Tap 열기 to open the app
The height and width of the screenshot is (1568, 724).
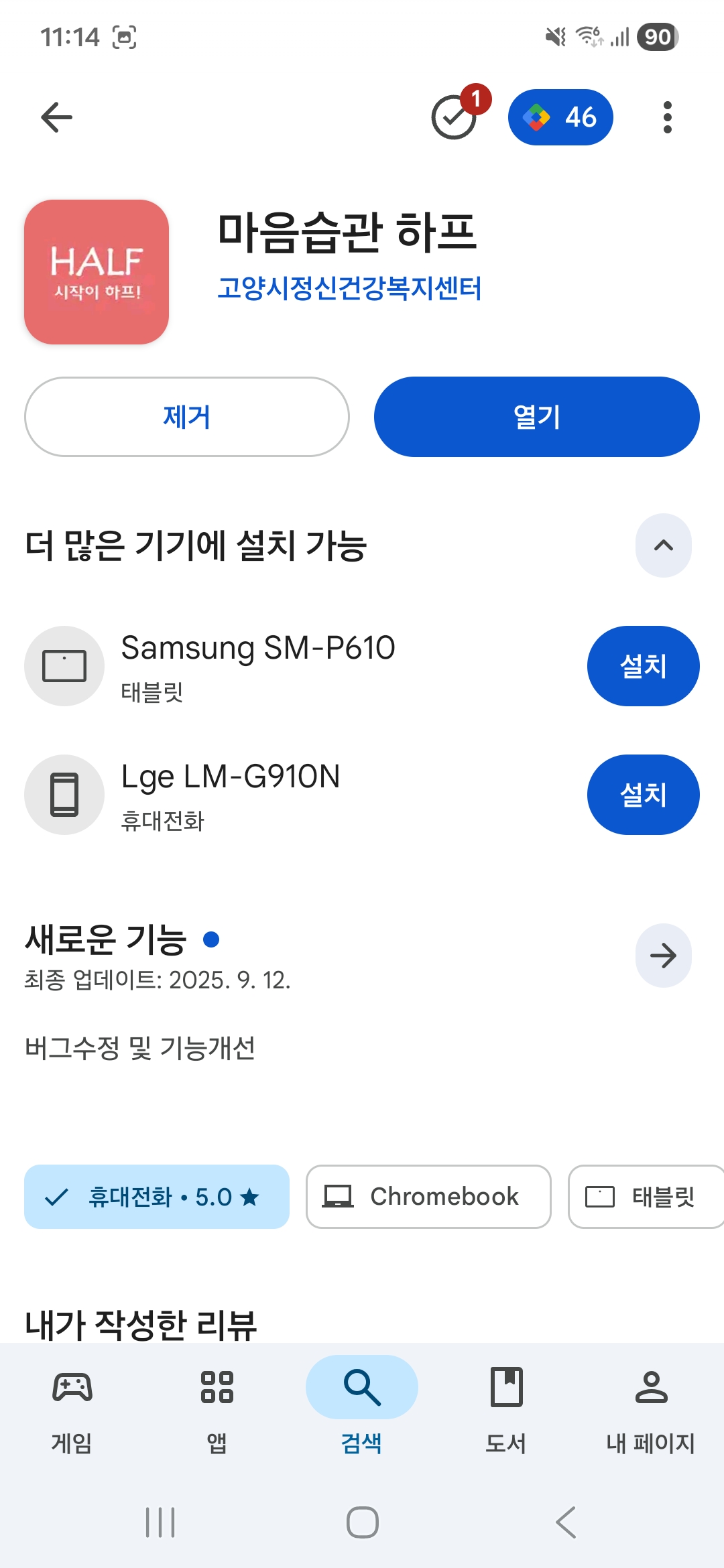536,417
